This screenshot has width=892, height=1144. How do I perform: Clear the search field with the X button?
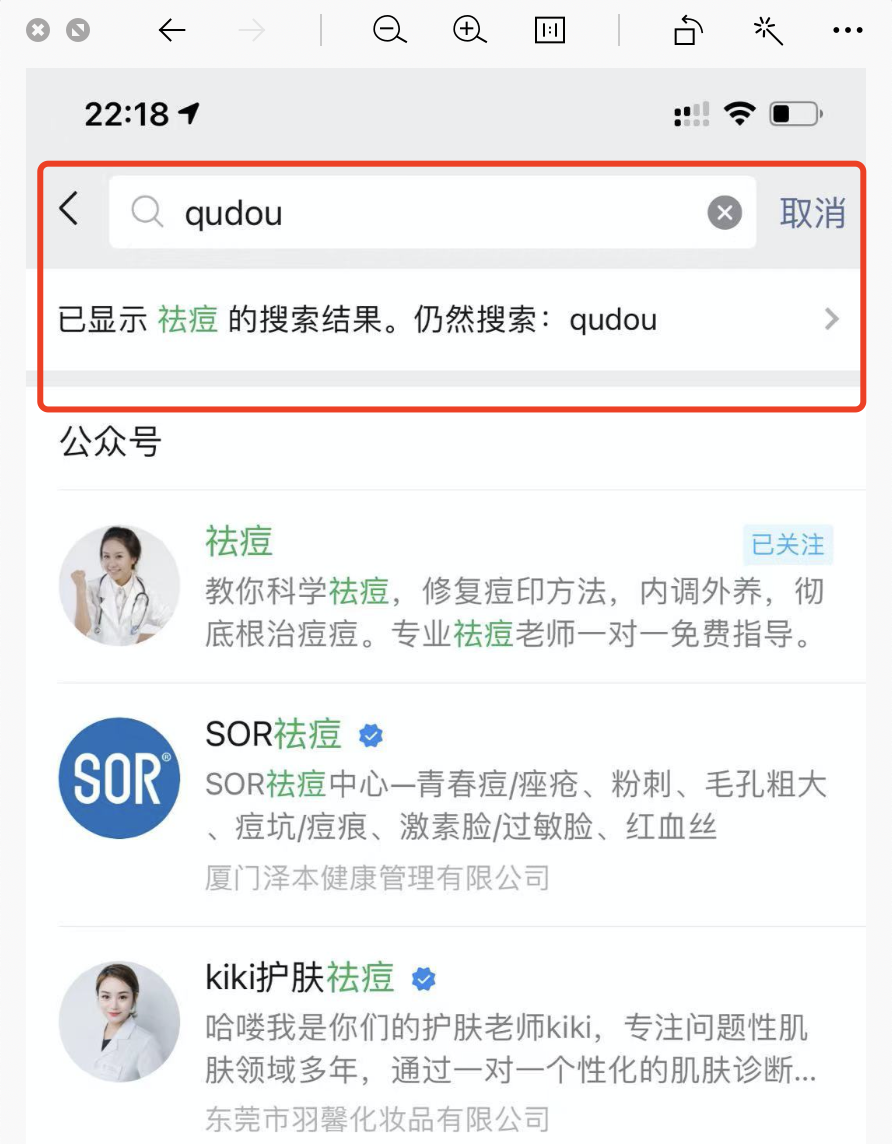click(723, 211)
